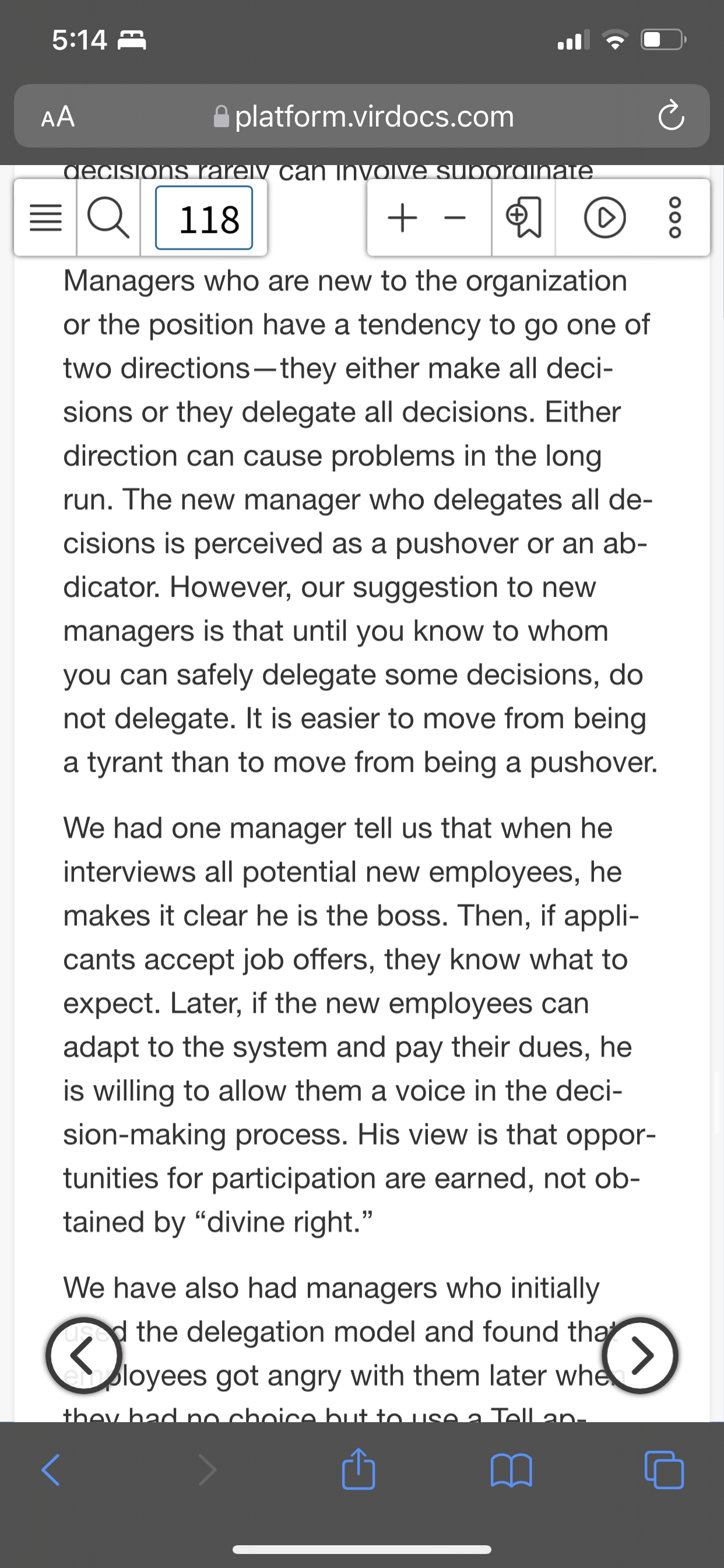
Task: Search inside the book
Action: tap(108, 218)
